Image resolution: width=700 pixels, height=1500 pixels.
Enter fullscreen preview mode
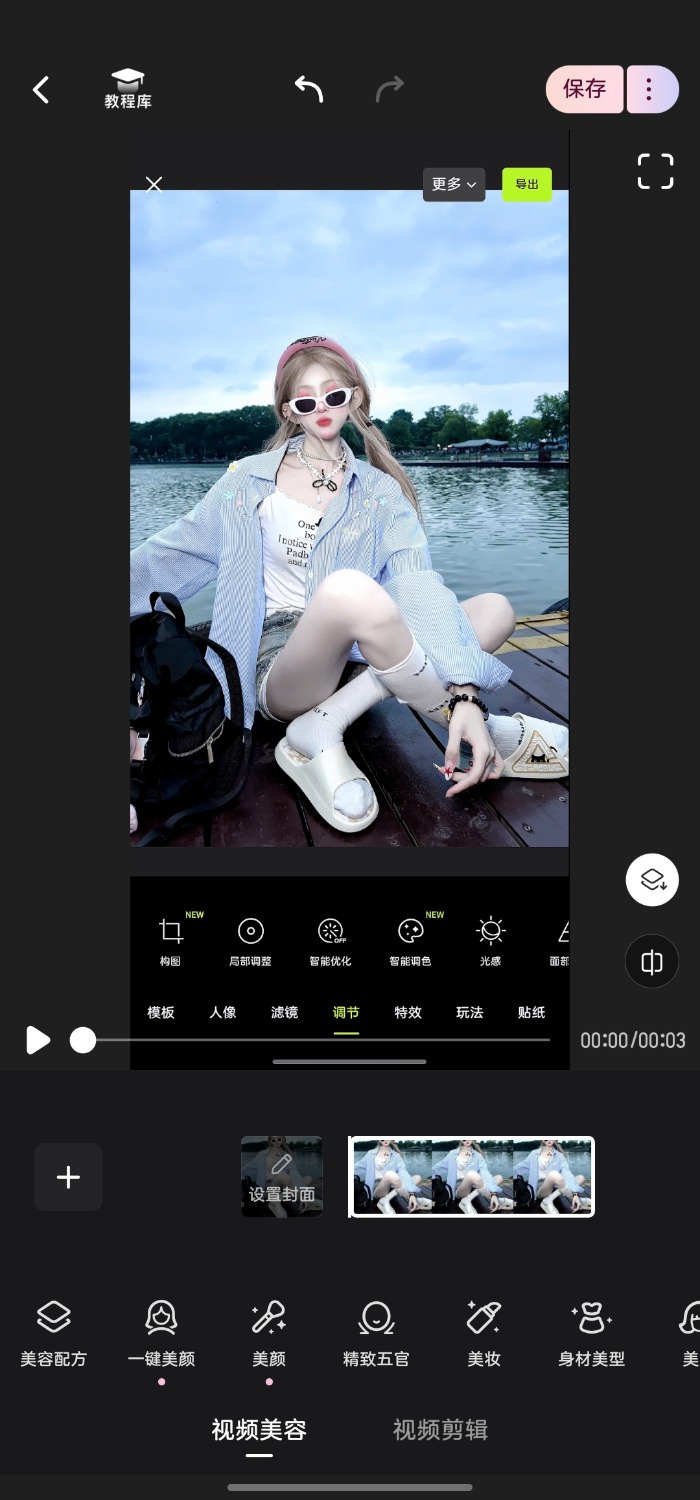point(656,171)
